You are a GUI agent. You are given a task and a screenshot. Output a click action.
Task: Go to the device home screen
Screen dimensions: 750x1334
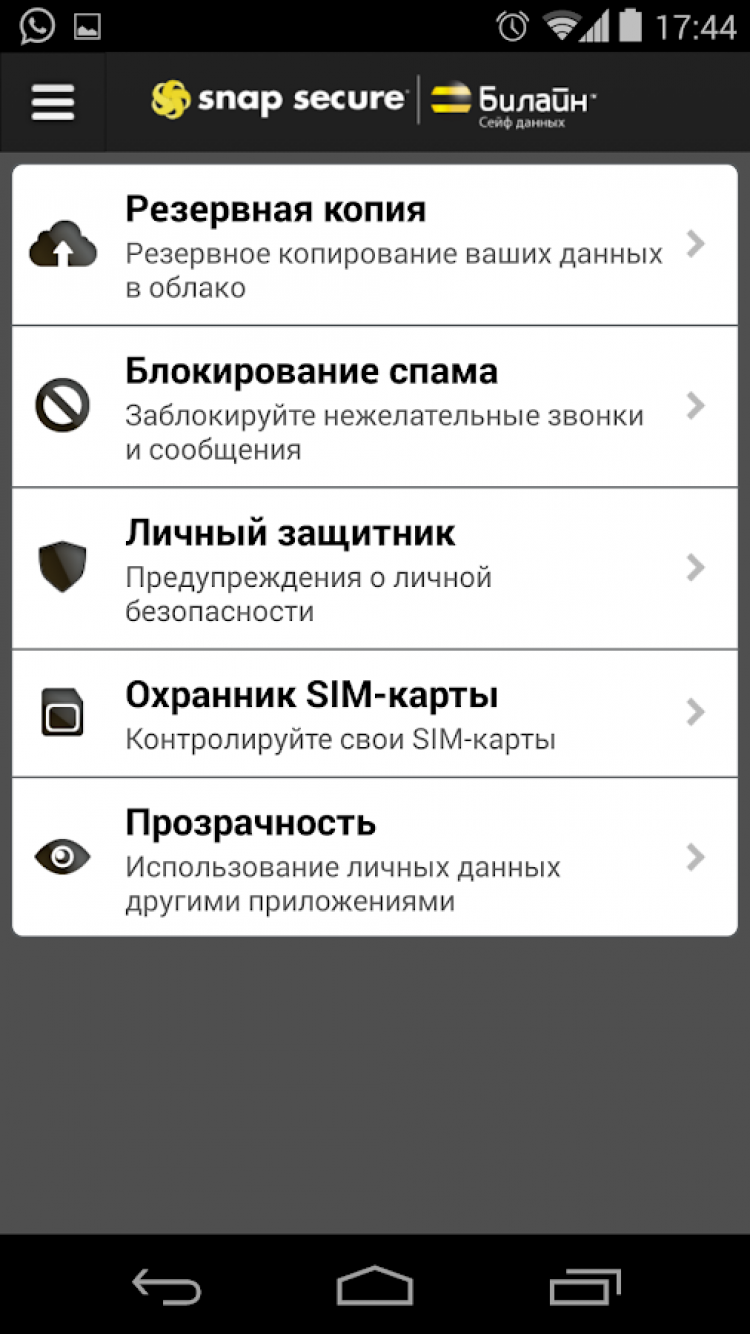[375, 1285]
